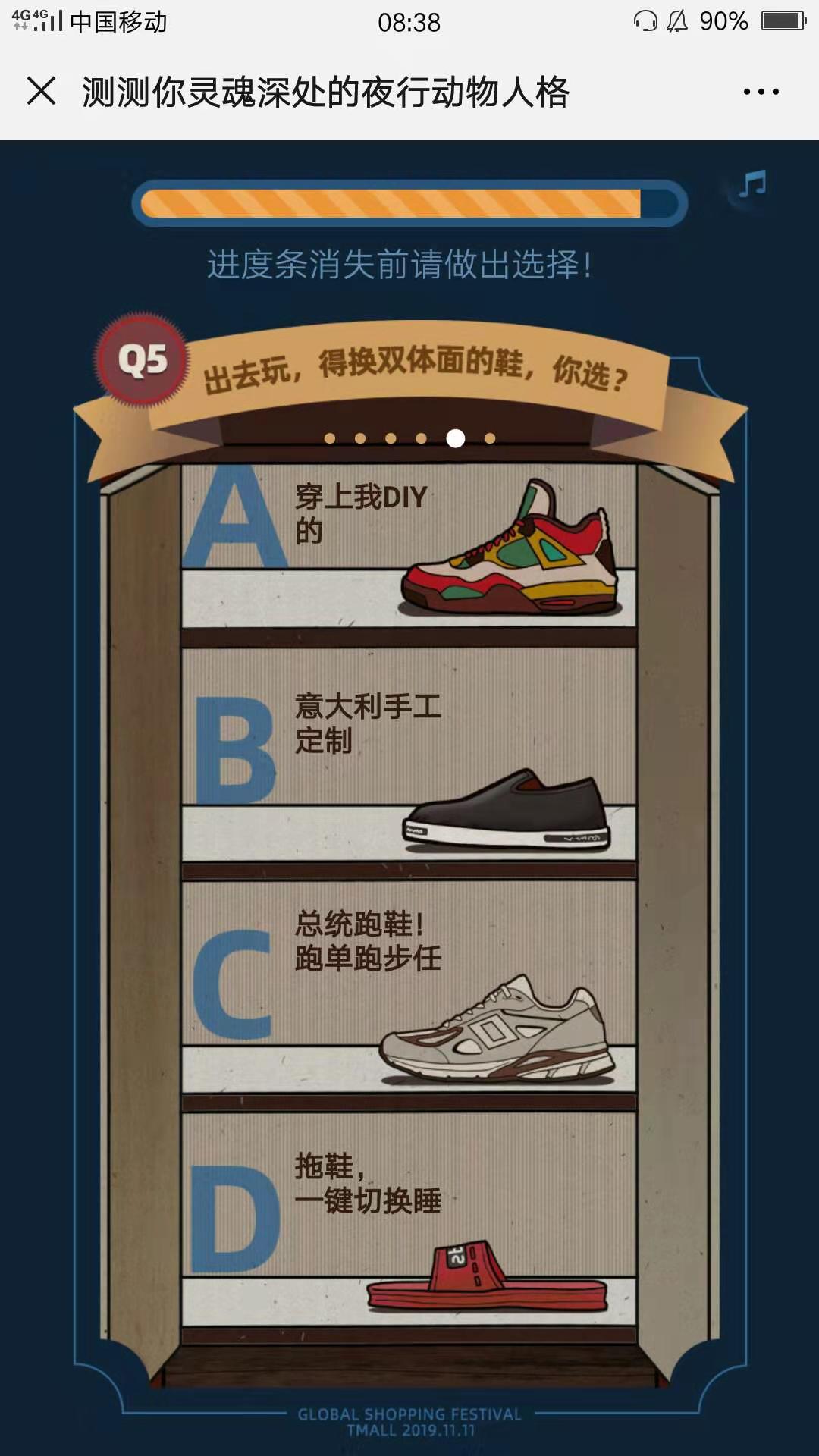
Task: Toggle the background music note icon
Action: [753, 184]
